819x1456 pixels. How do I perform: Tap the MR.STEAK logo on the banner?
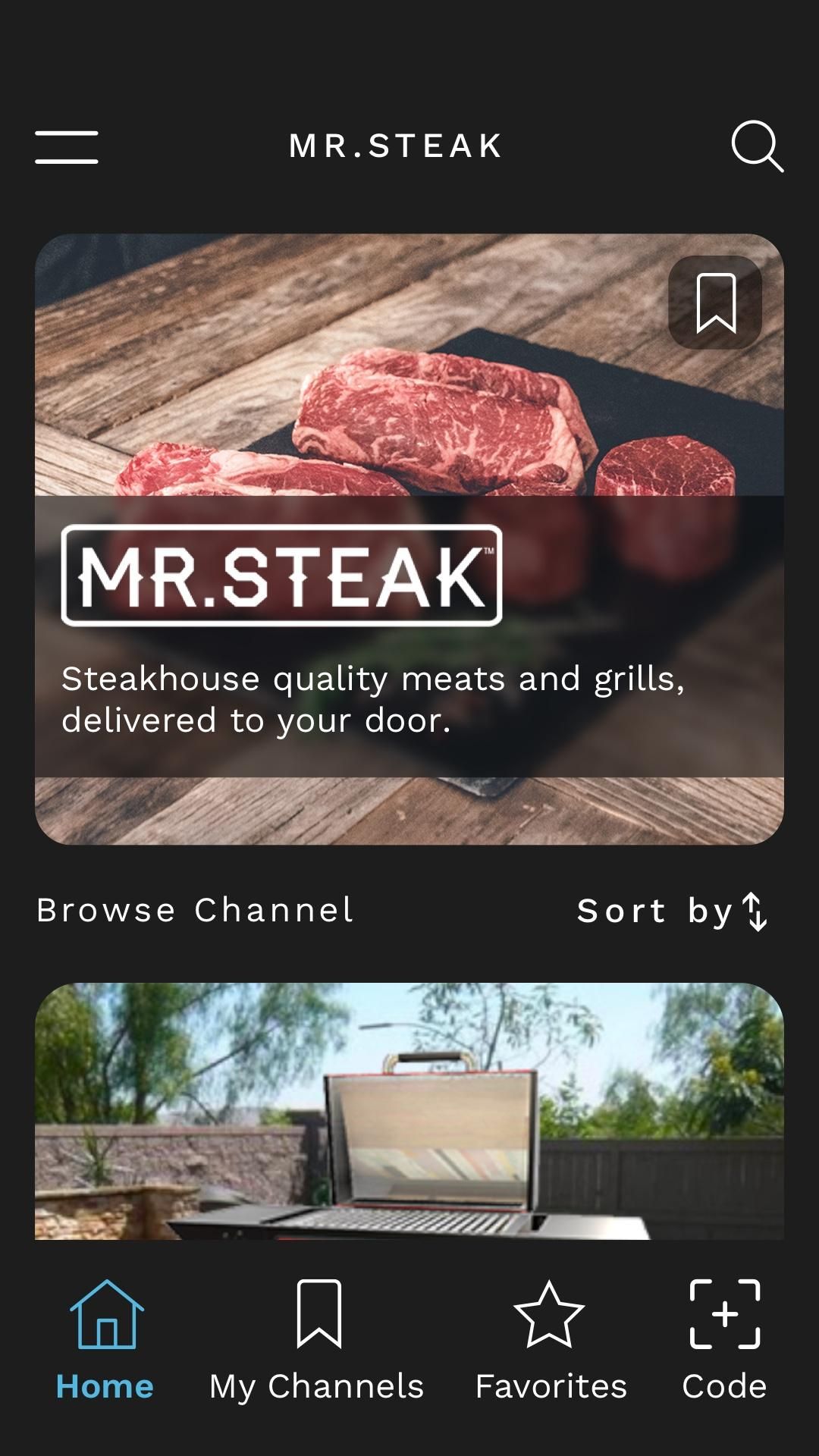281,578
